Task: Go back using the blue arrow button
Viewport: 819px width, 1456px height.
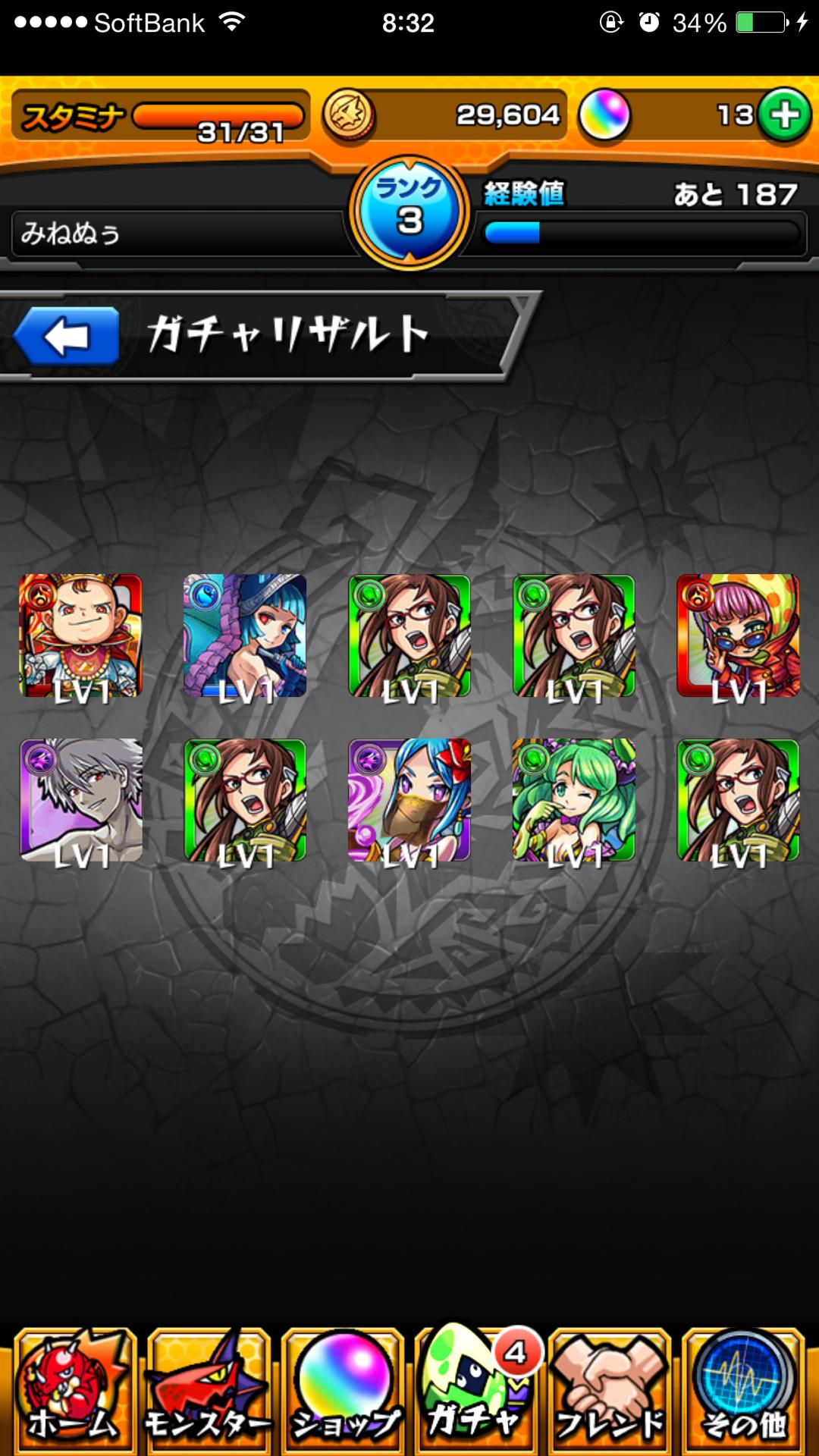Action: pyautogui.click(x=67, y=336)
